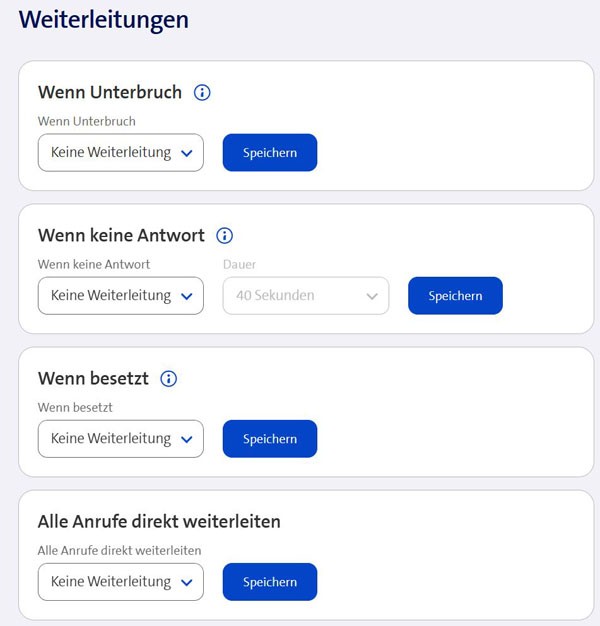Open the Wenn keine Antwort dropdown
The image size is (600, 626).
[x=120, y=296]
